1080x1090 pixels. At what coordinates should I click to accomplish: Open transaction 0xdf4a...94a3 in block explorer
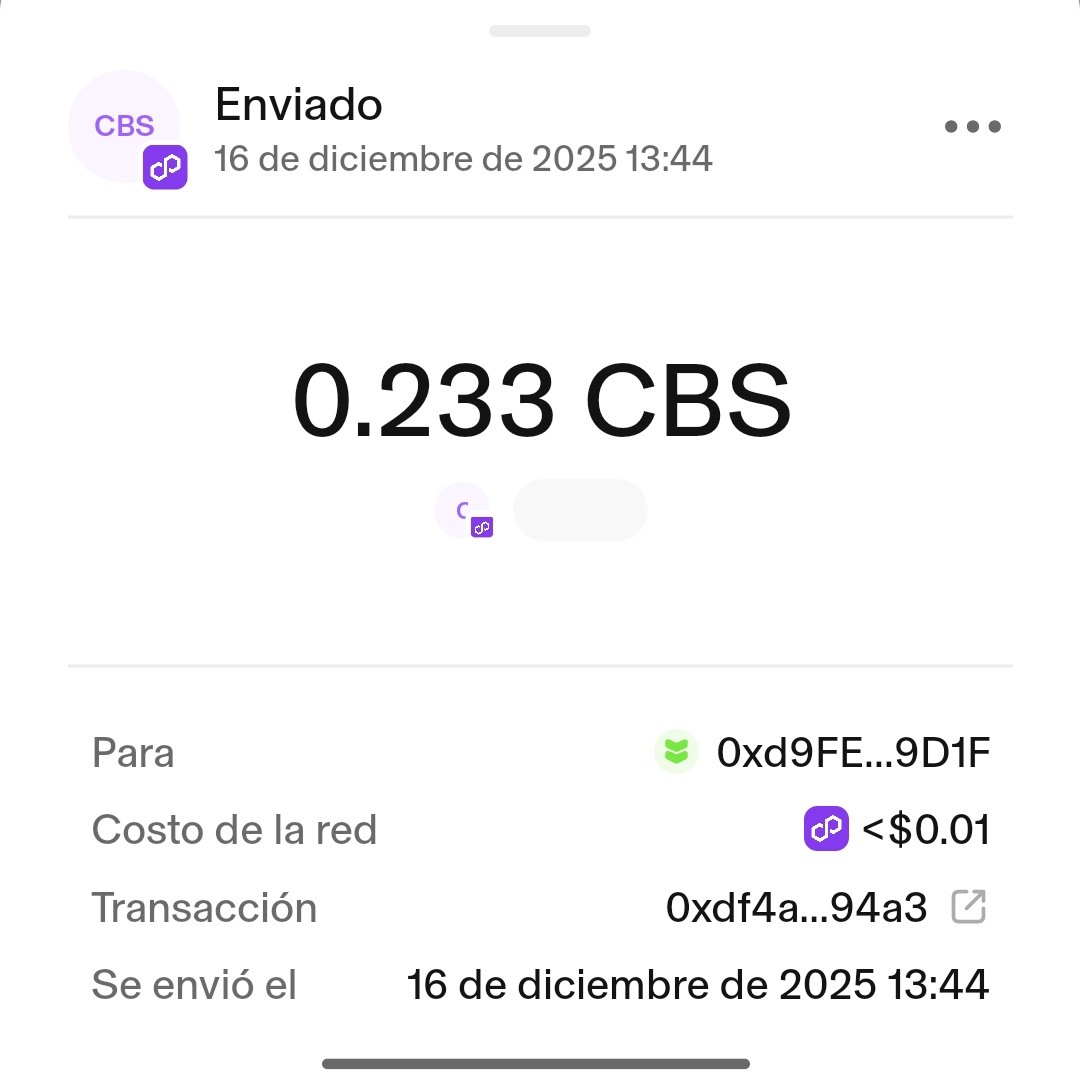click(x=968, y=907)
